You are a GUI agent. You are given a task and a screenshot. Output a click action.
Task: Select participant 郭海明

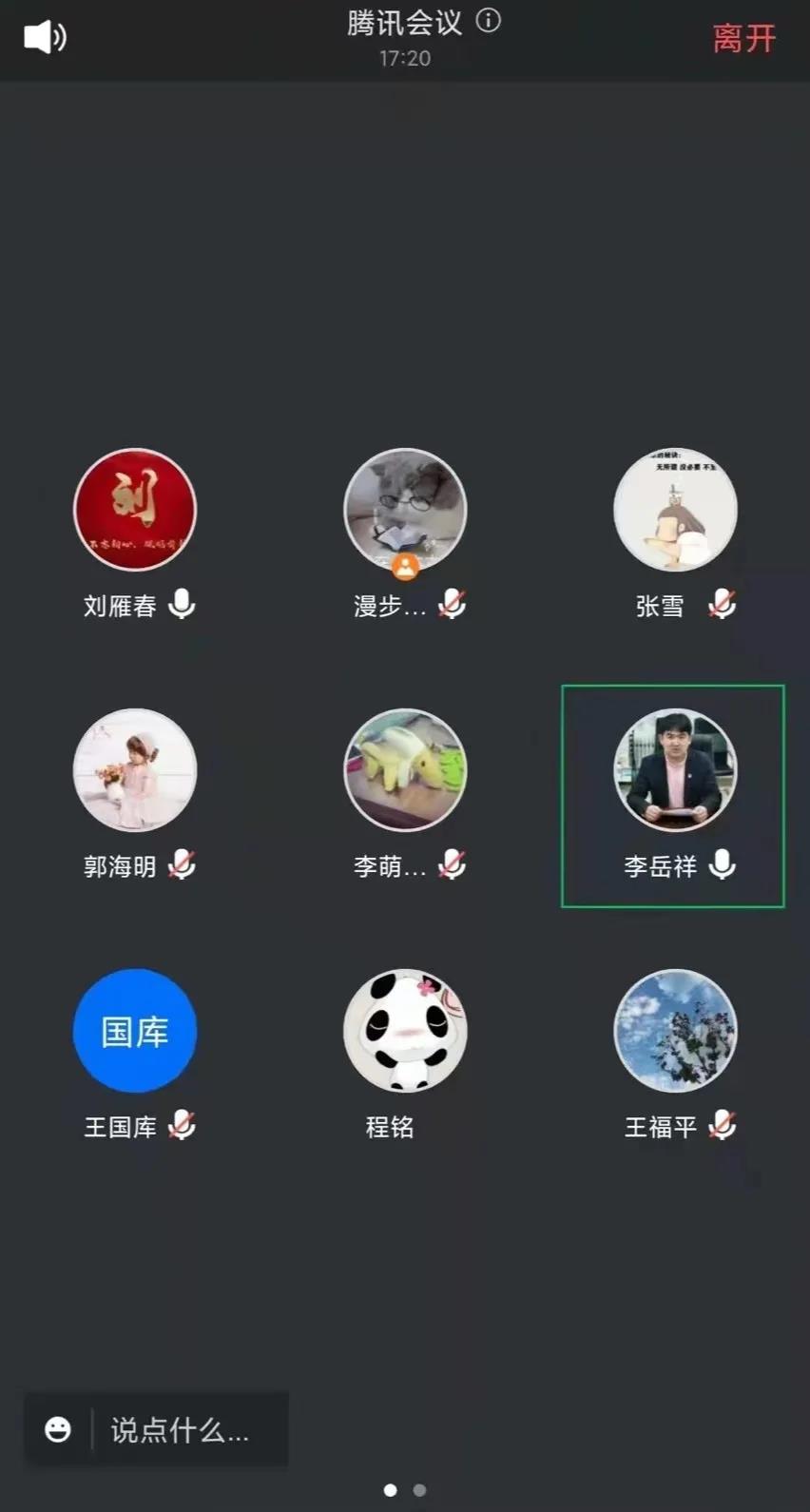[x=135, y=771]
